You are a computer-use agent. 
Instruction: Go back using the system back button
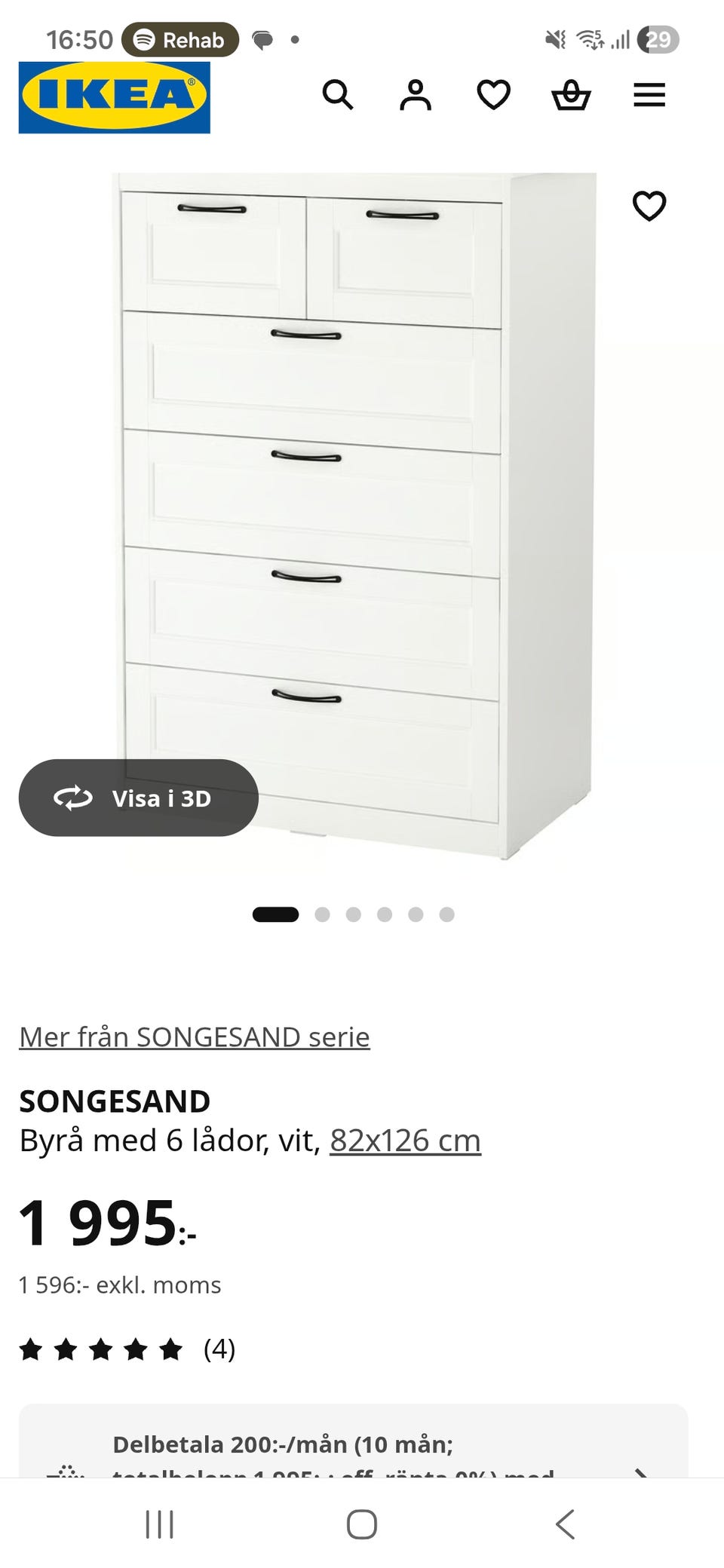coord(565,1524)
